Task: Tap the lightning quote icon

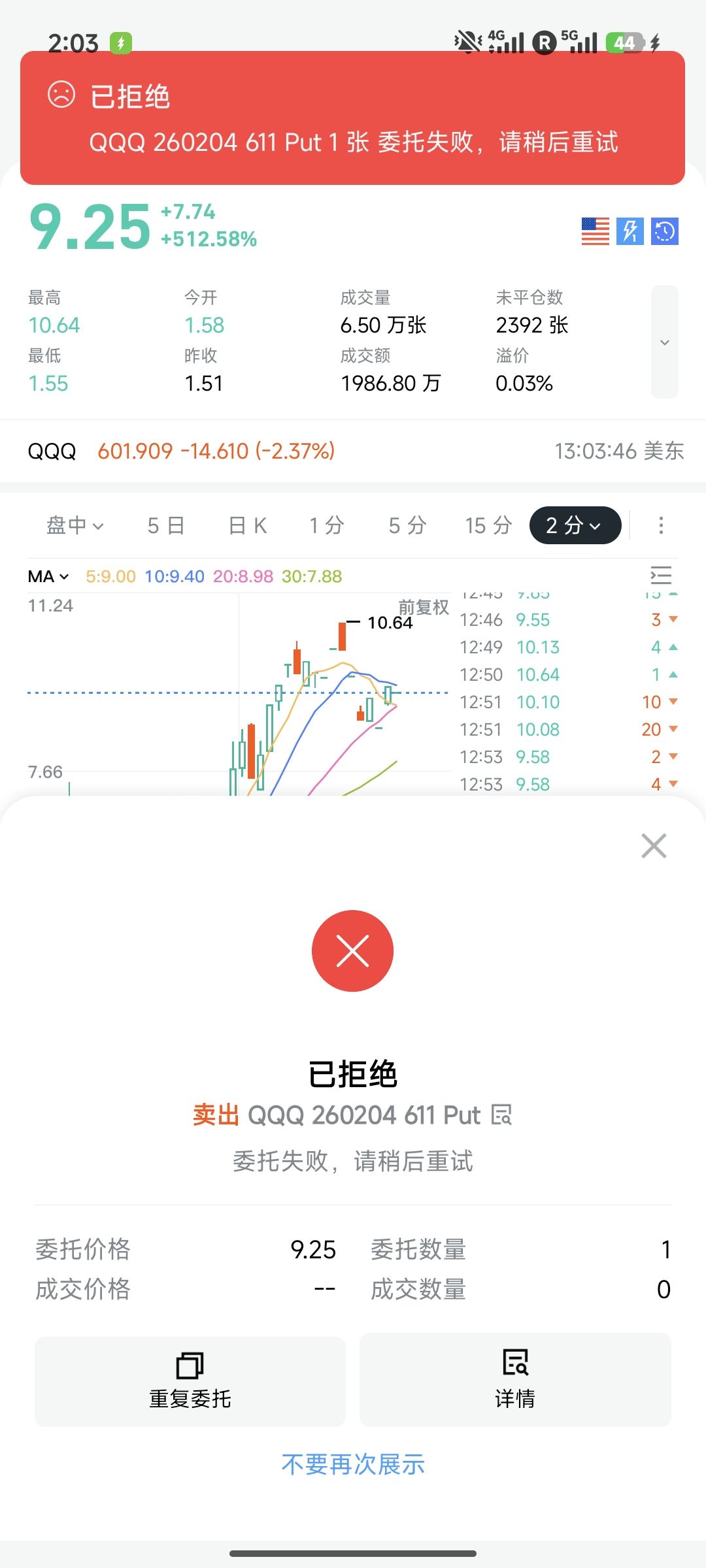Action: click(x=630, y=231)
